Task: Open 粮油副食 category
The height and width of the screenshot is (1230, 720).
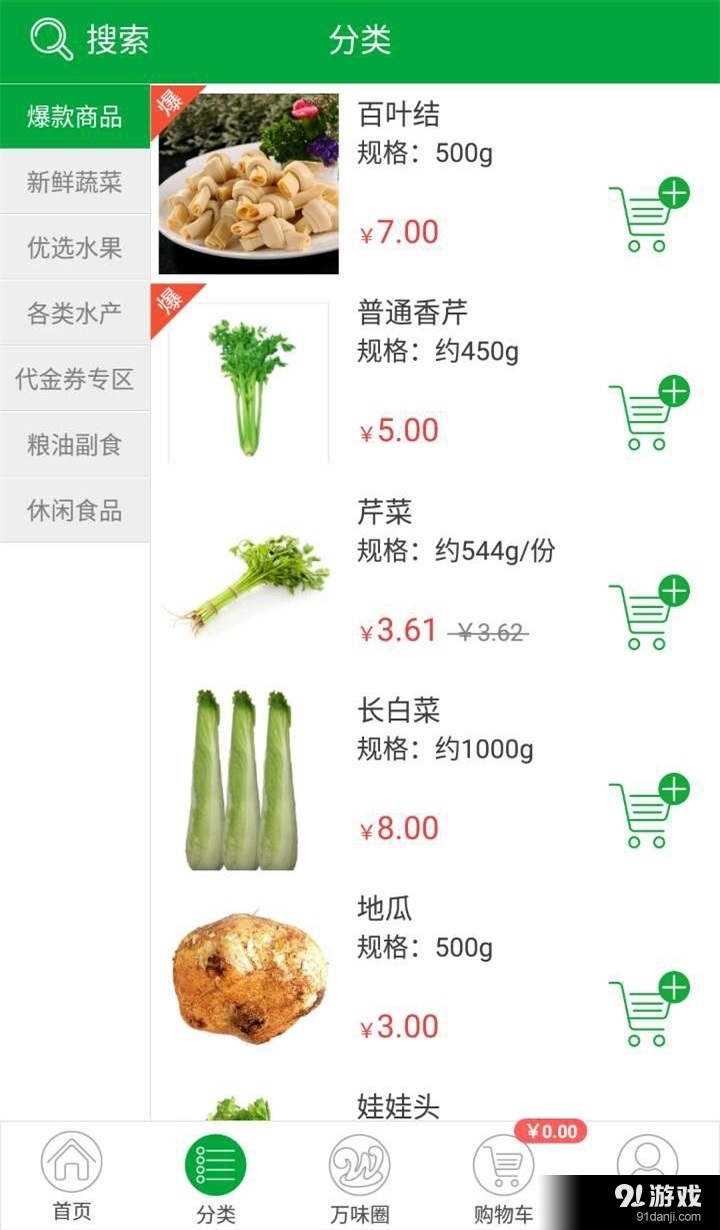Action: coord(75,445)
